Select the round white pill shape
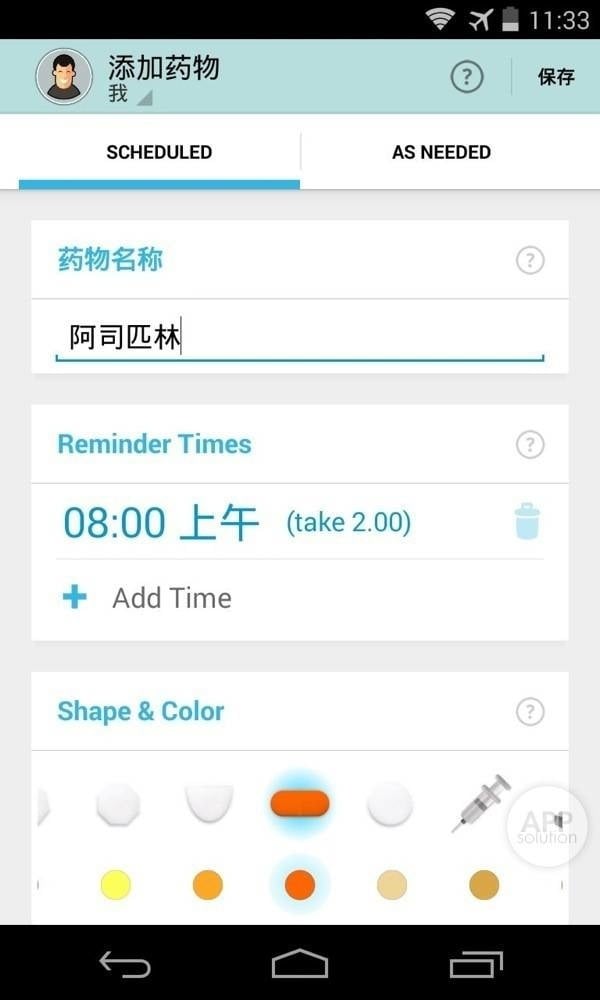 coord(390,804)
